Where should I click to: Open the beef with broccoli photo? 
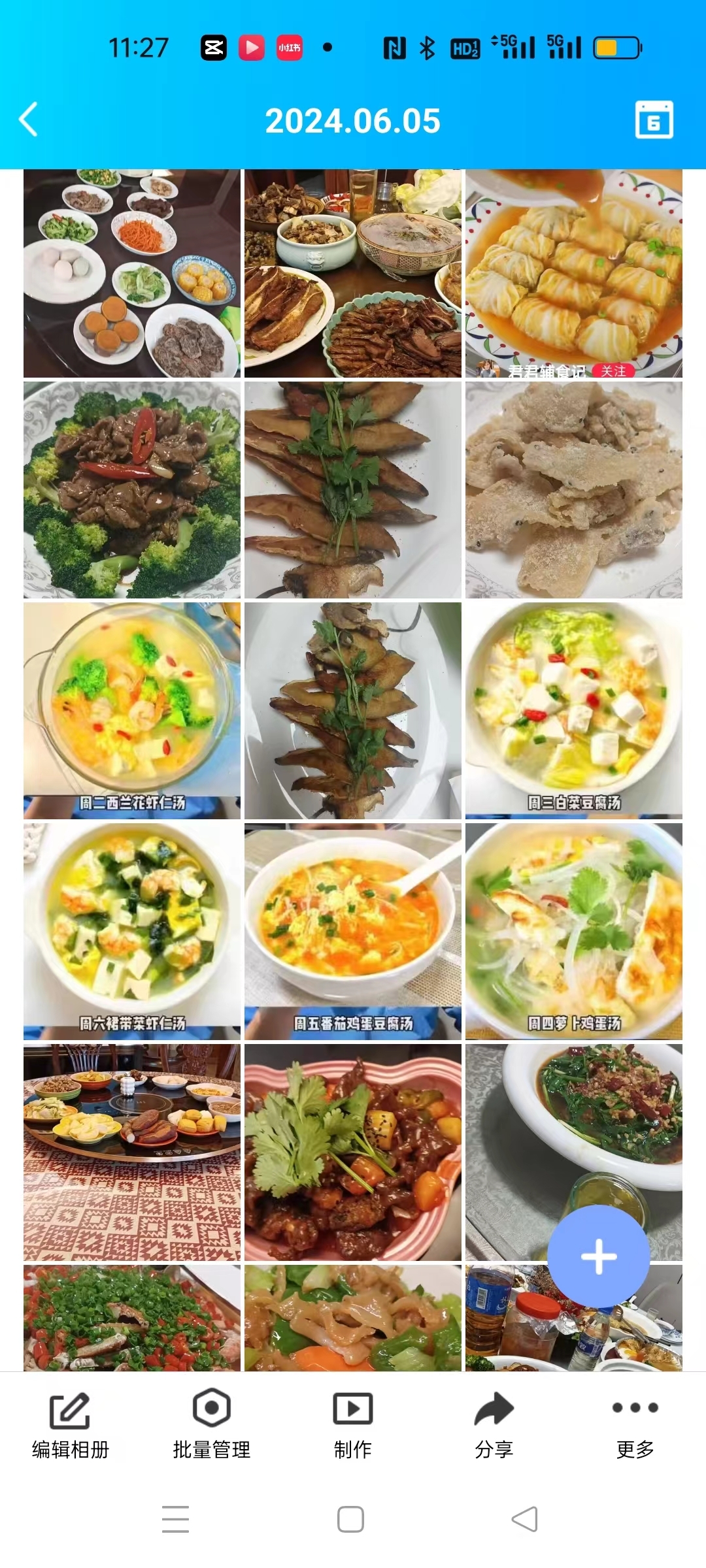pos(132,490)
